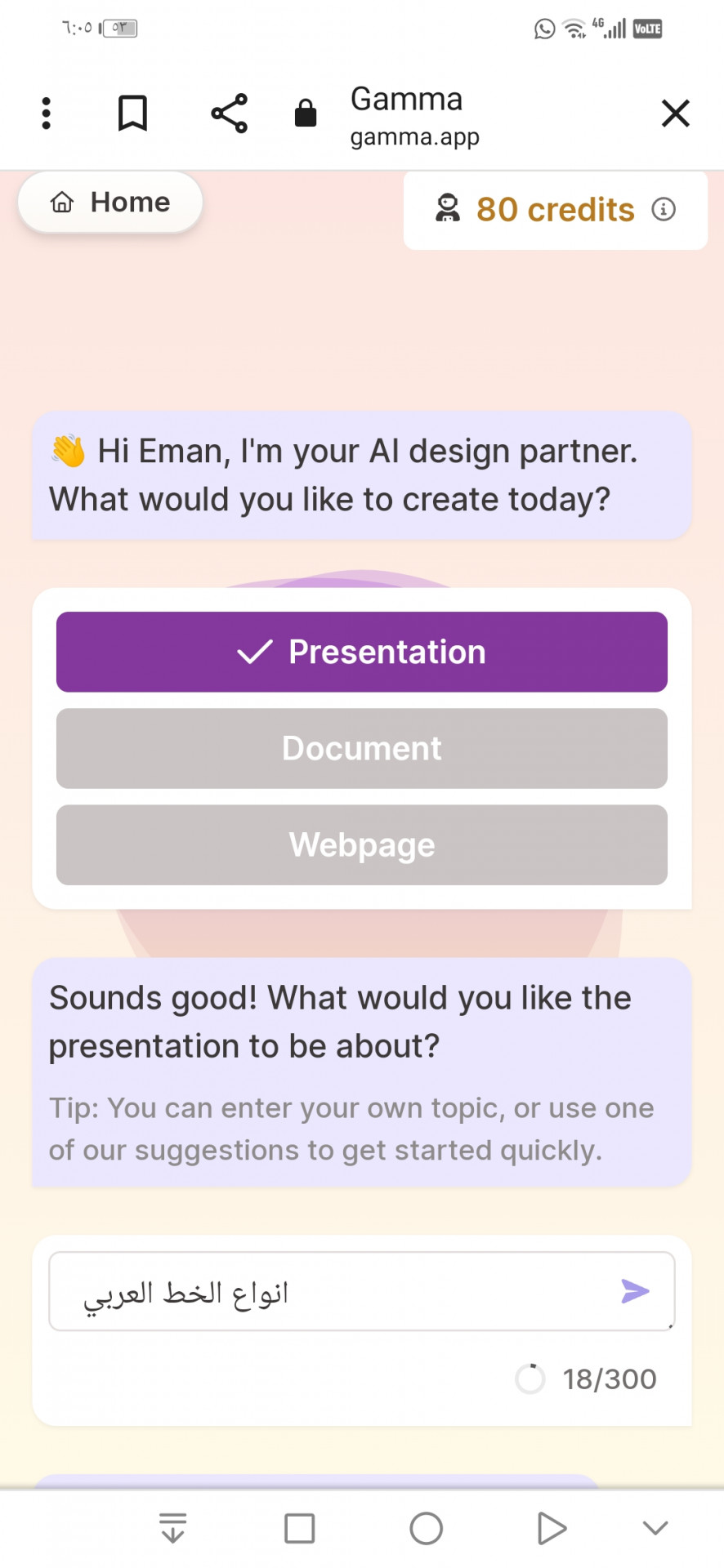Edit the presentation topic text field
Image resolution: width=724 pixels, height=1568 pixels.
[x=327, y=1292]
